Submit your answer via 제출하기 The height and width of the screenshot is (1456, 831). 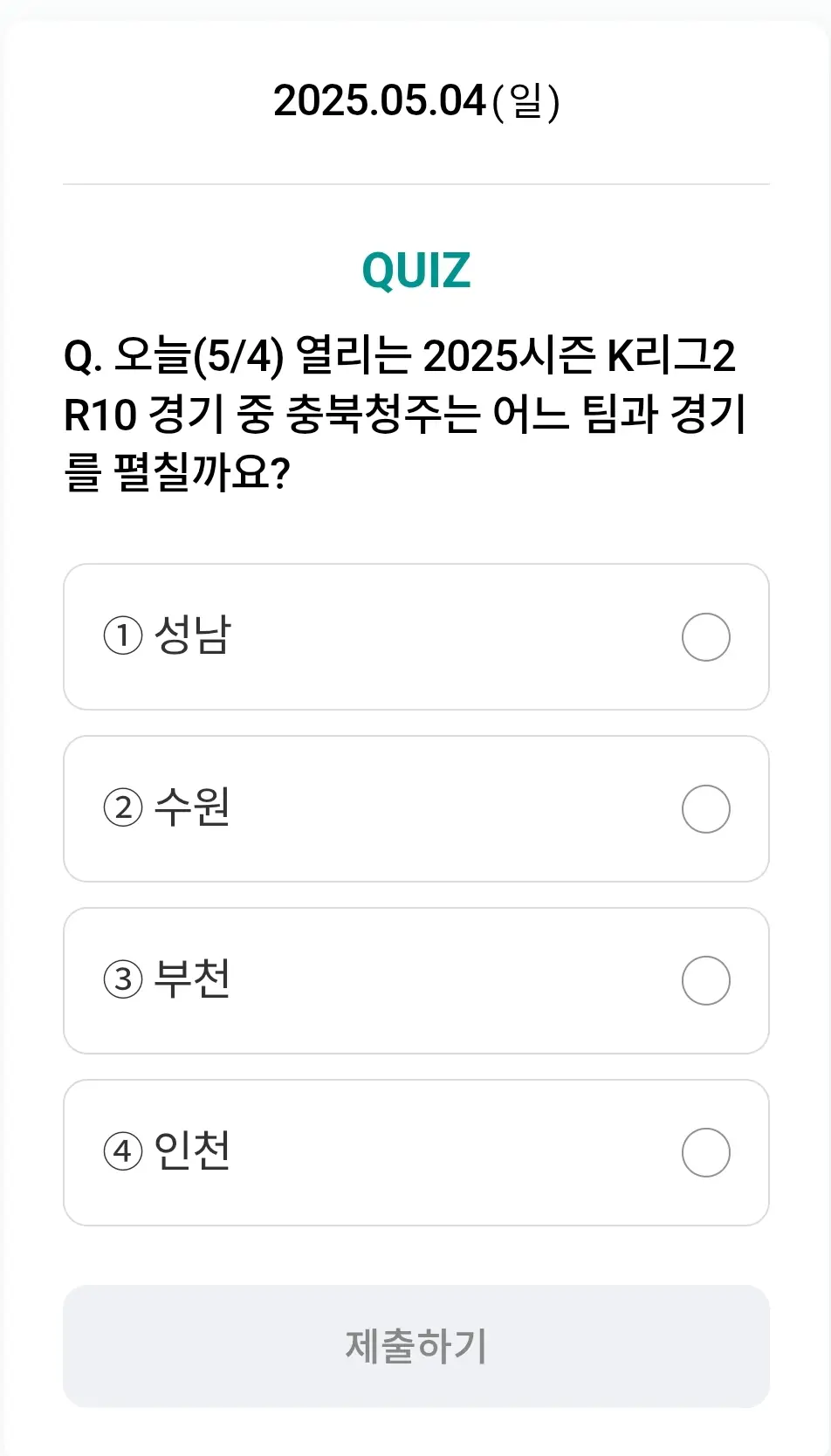[x=415, y=1347]
